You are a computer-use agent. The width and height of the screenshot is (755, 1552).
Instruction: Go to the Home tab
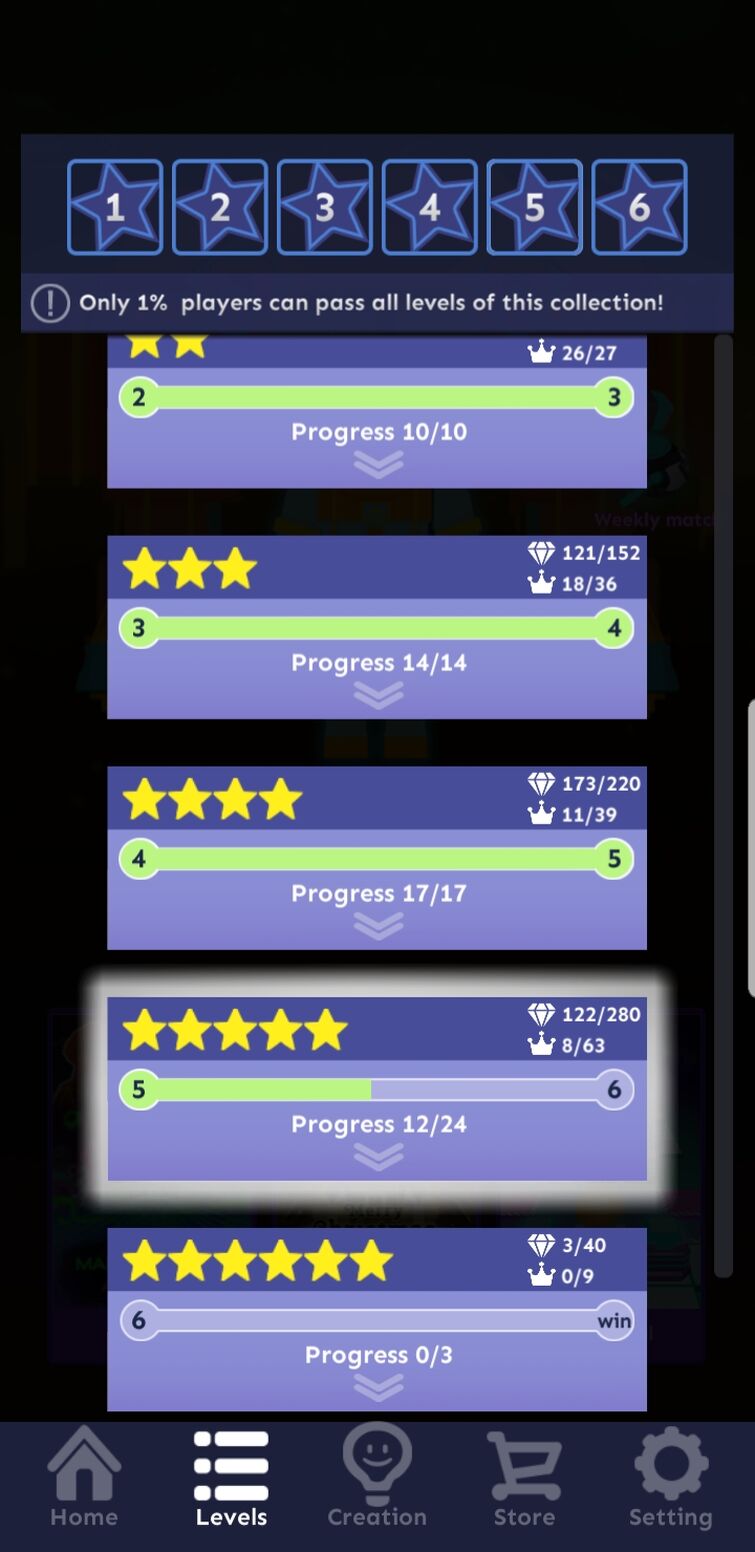pyautogui.click(x=84, y=1477)
